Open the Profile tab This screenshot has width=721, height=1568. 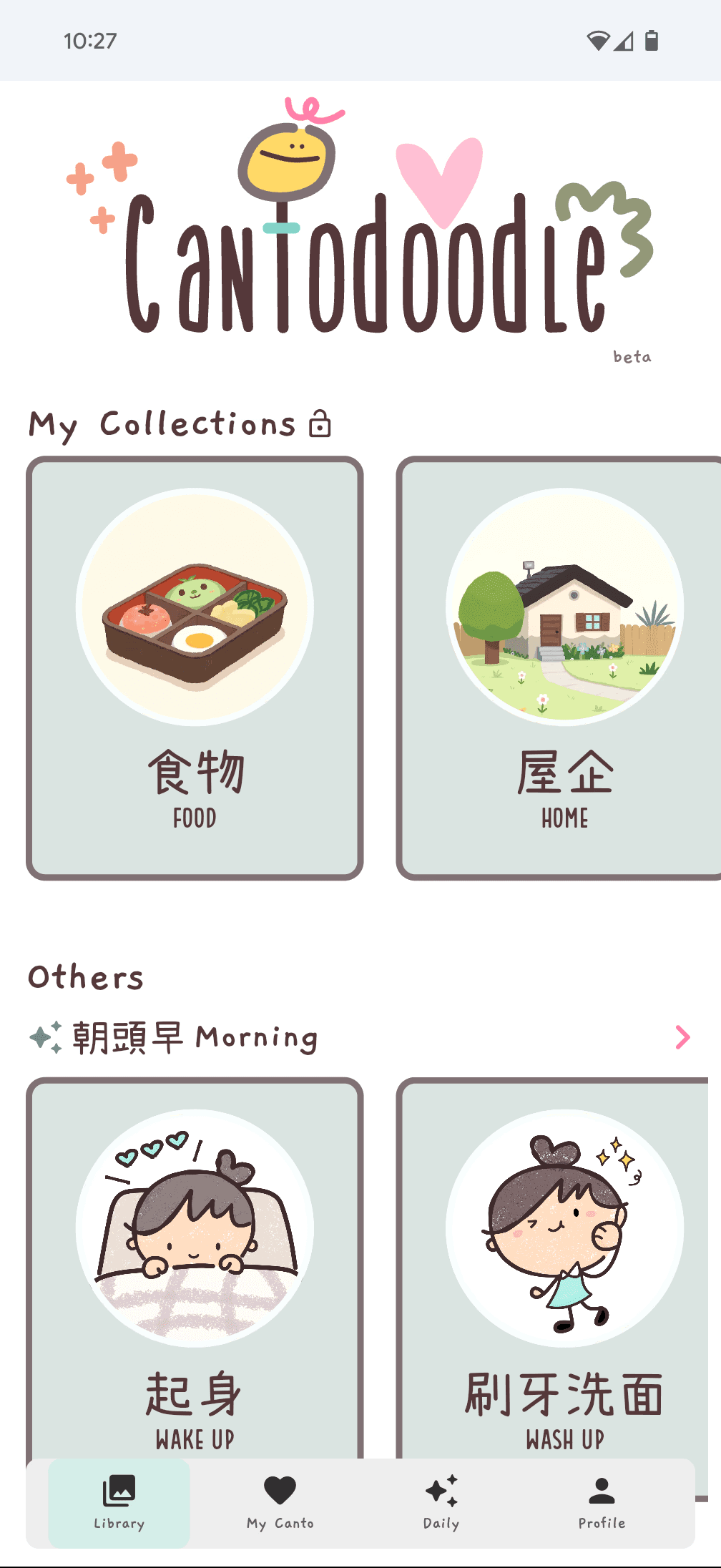click(x=602, y=1502)
